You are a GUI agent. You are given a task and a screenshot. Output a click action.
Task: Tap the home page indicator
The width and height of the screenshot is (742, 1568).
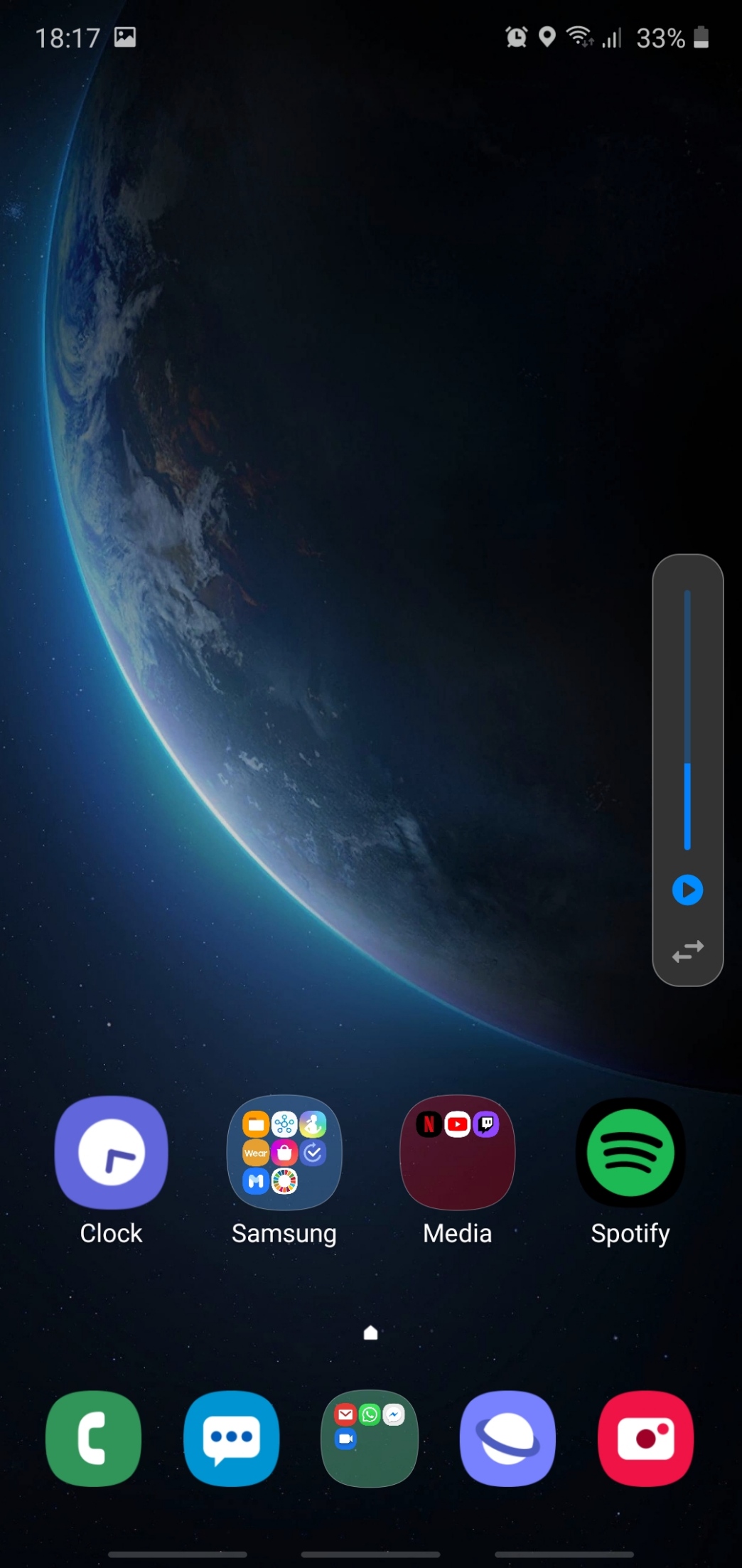click(370, 1333)
